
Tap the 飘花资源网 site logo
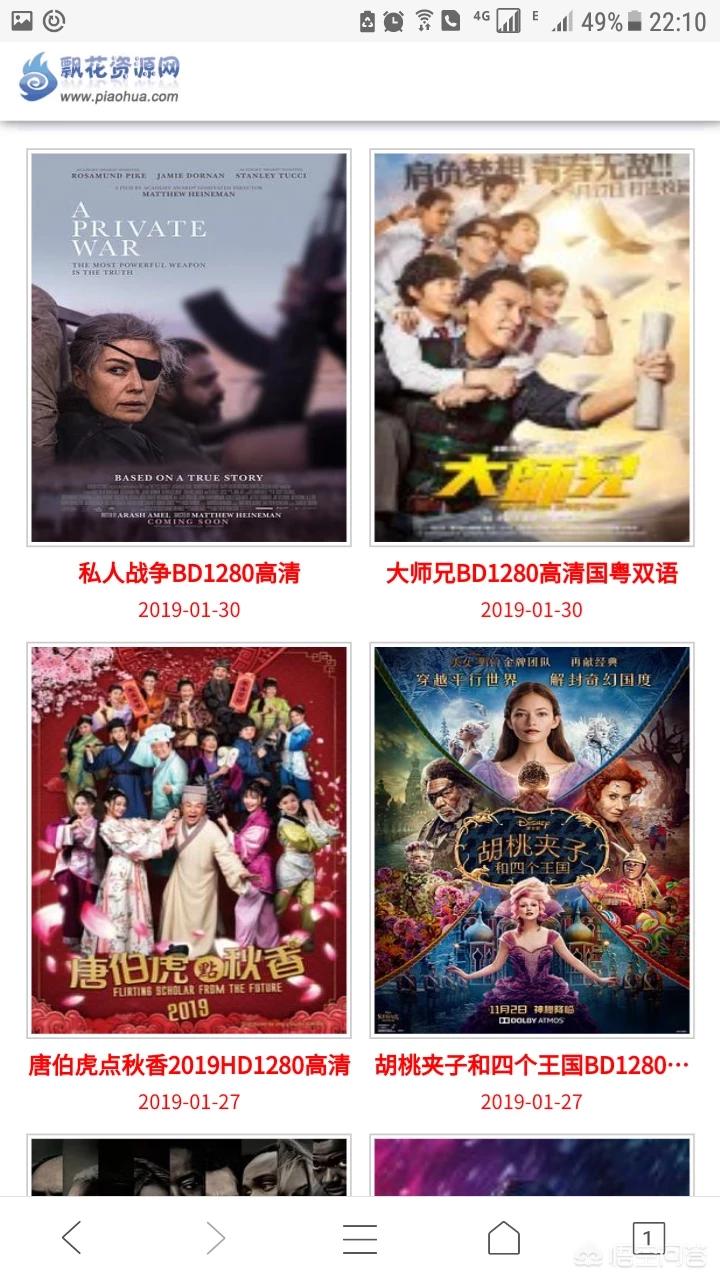(100, 78)
